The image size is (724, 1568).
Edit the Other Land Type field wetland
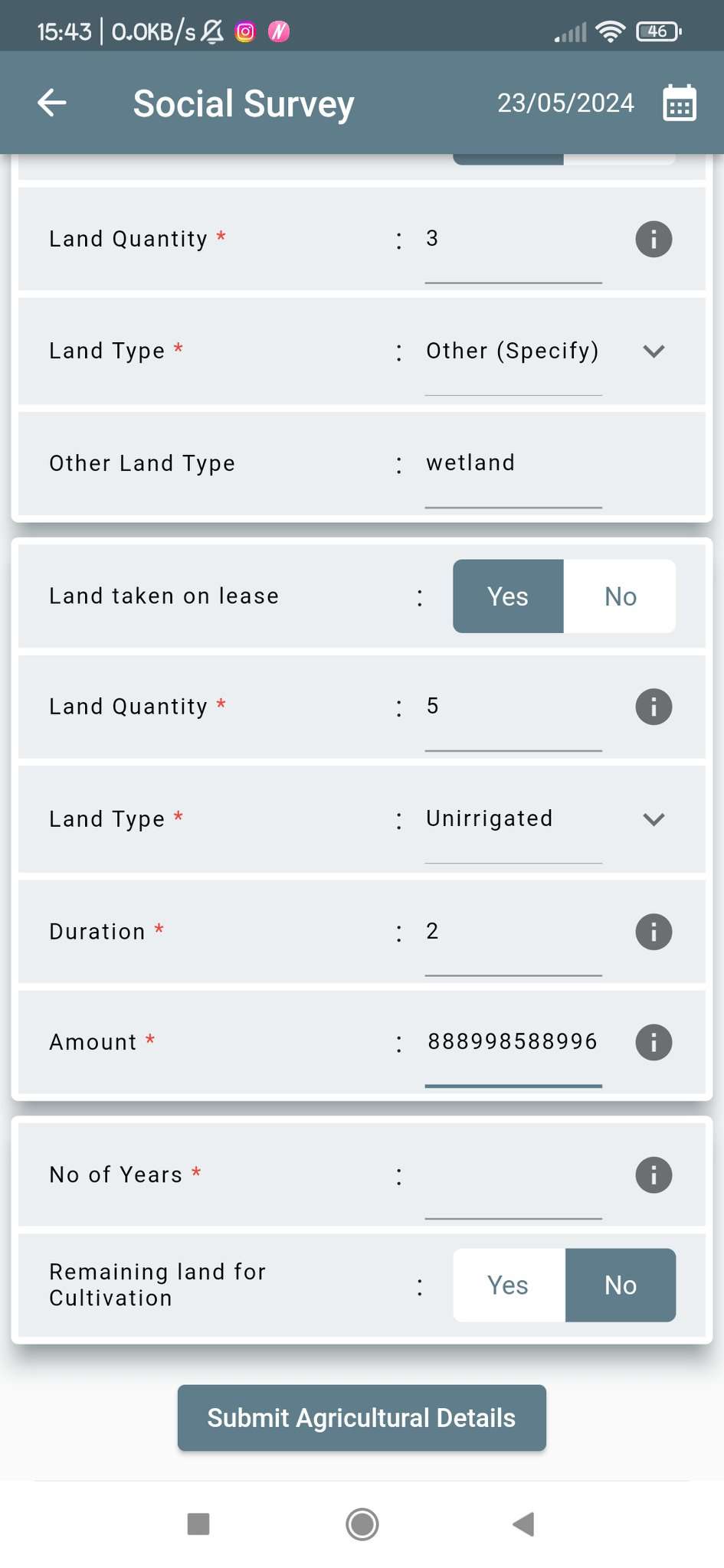pyautogui.click(x=513, y=463)
